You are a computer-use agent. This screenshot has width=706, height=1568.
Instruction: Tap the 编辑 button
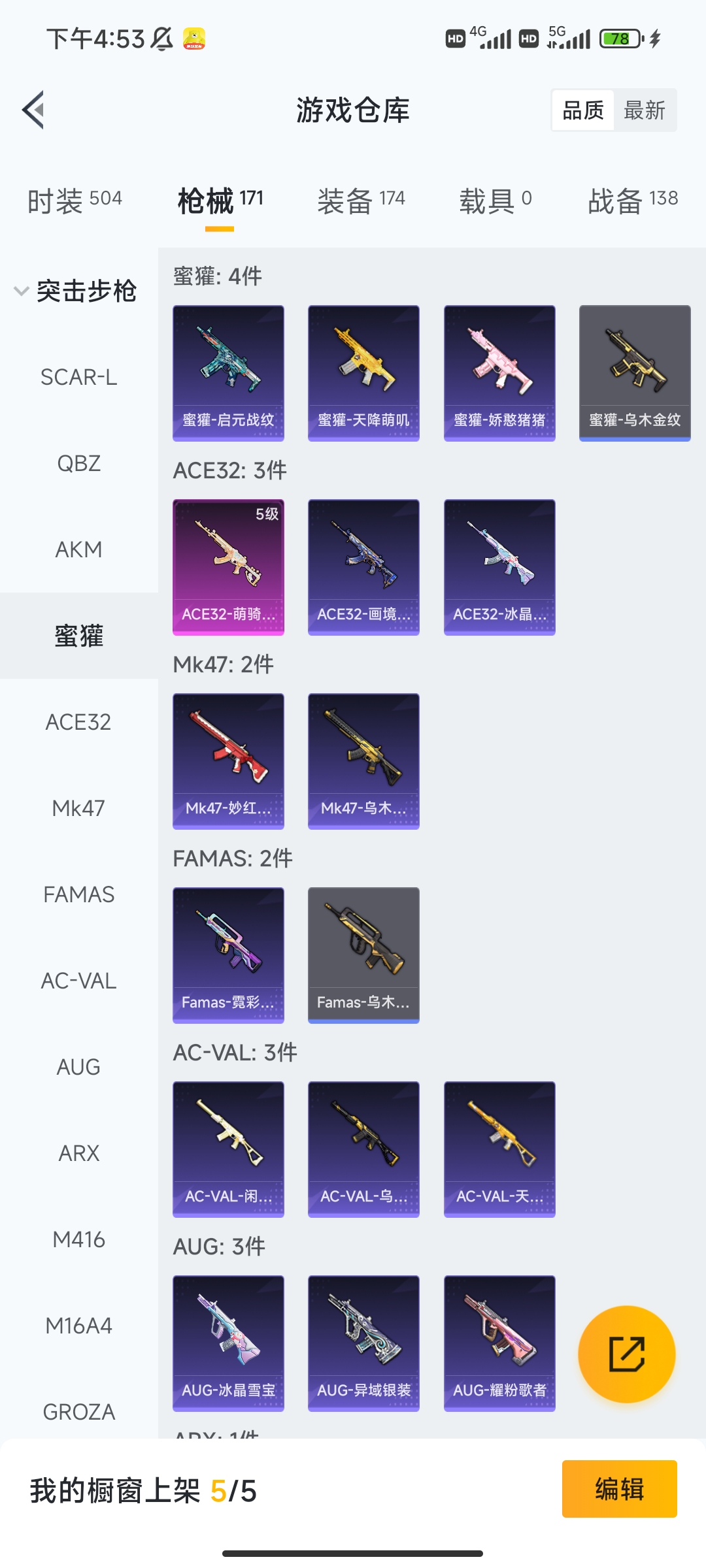pyautogui.click(x=619, y=1489)
